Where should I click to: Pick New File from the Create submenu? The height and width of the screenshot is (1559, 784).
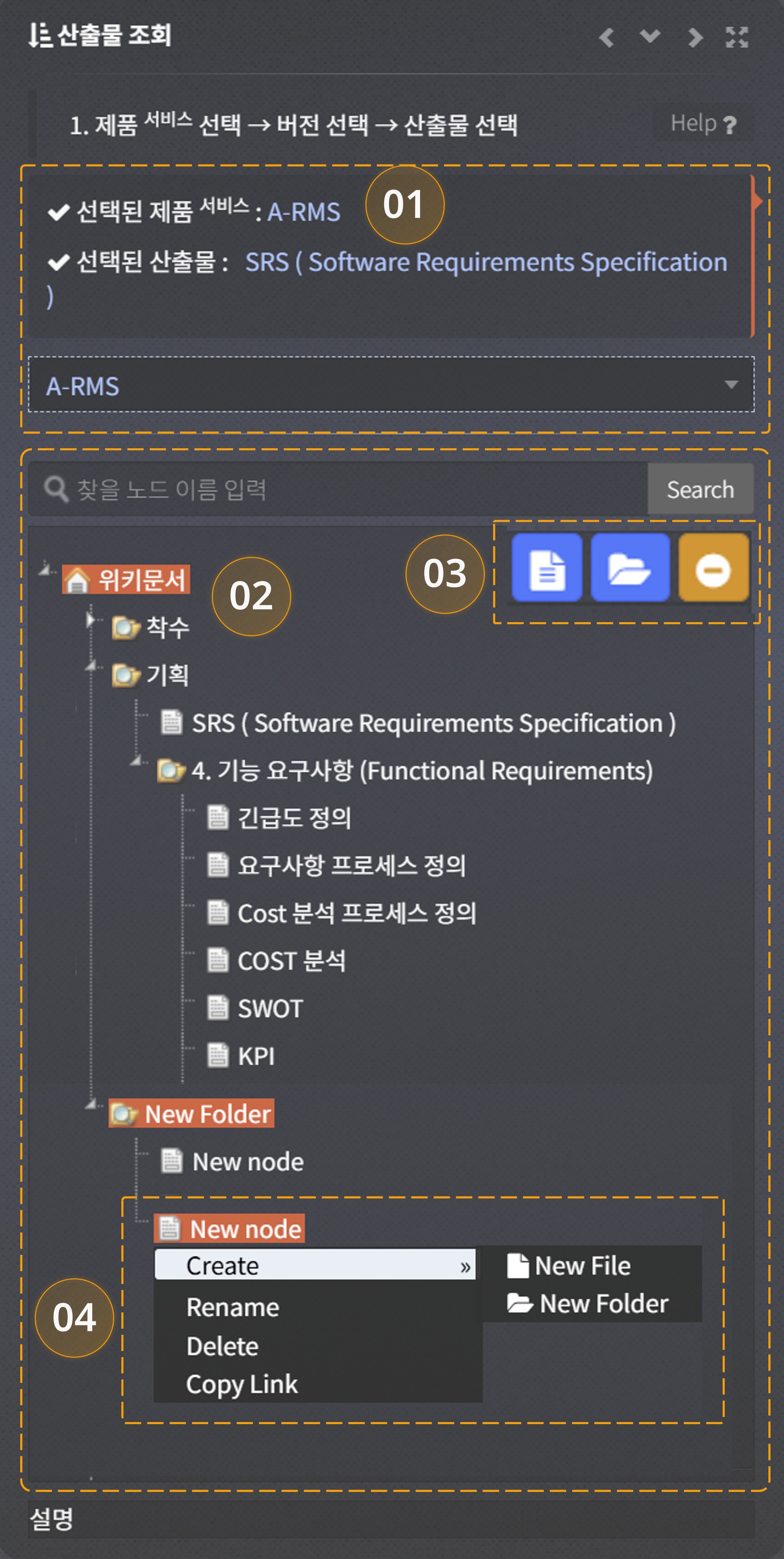coord(582,1266)
